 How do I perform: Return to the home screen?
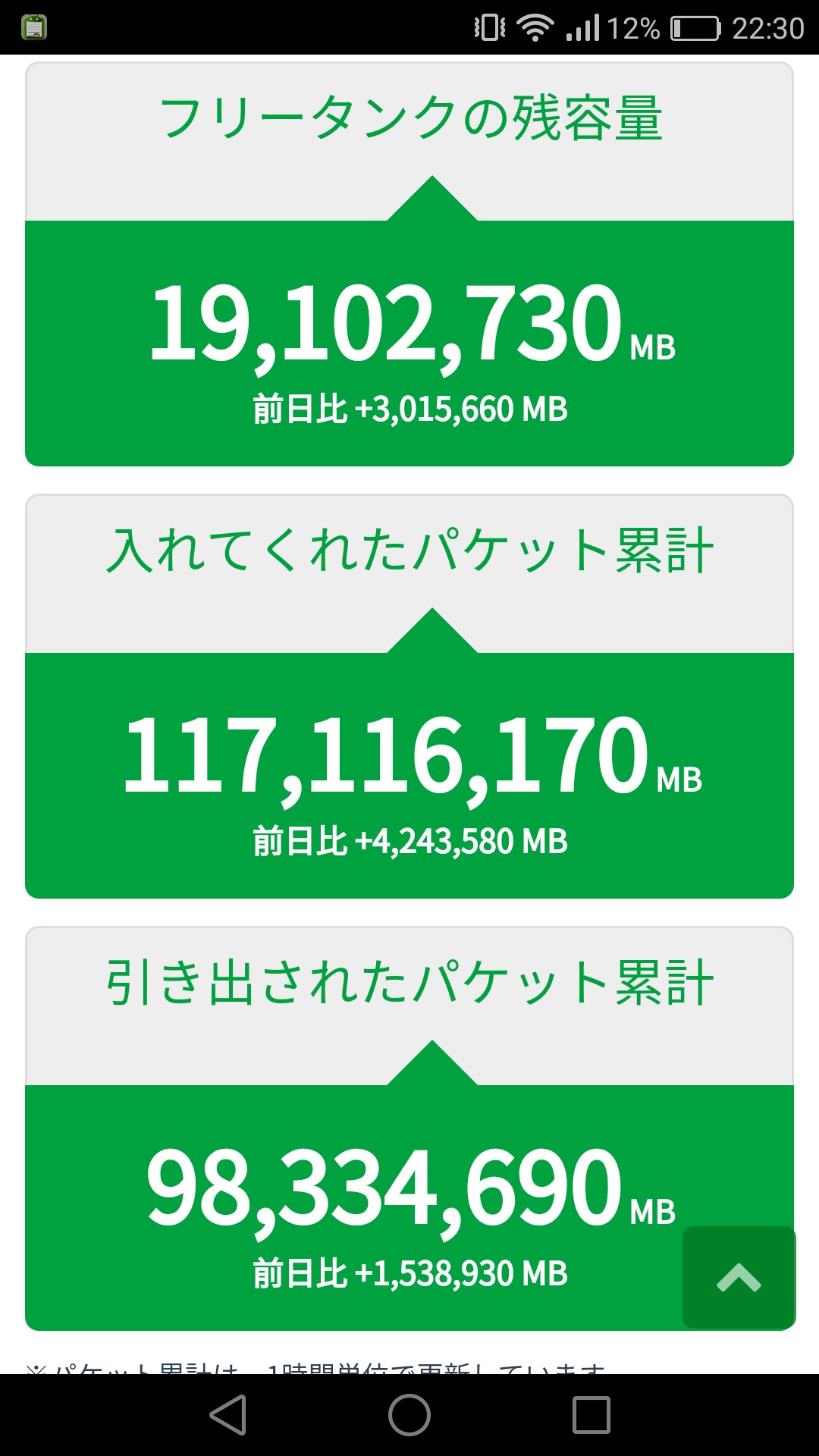point(409,1415)
